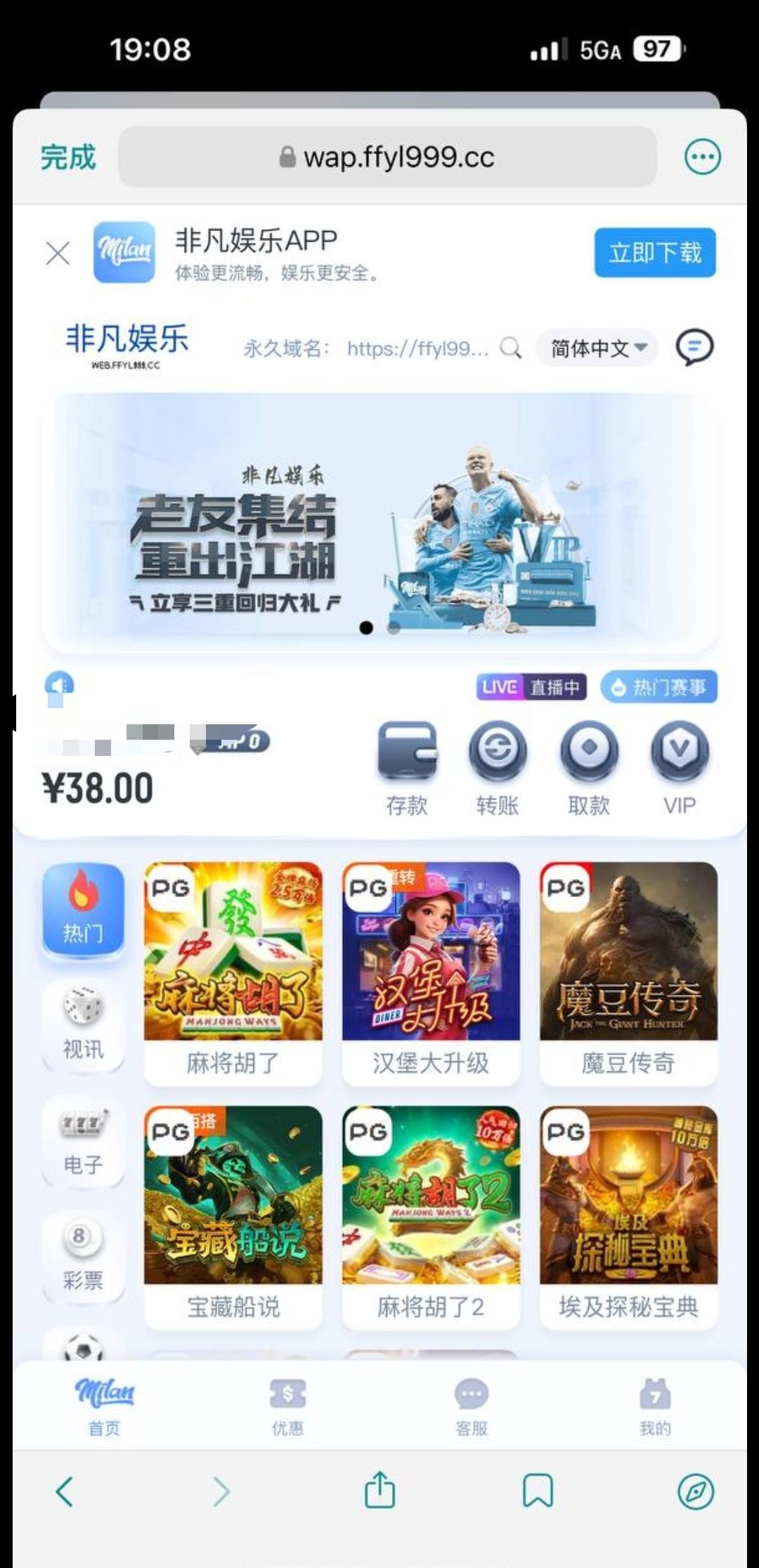Open 取款 withdrawal

(589, 768)
